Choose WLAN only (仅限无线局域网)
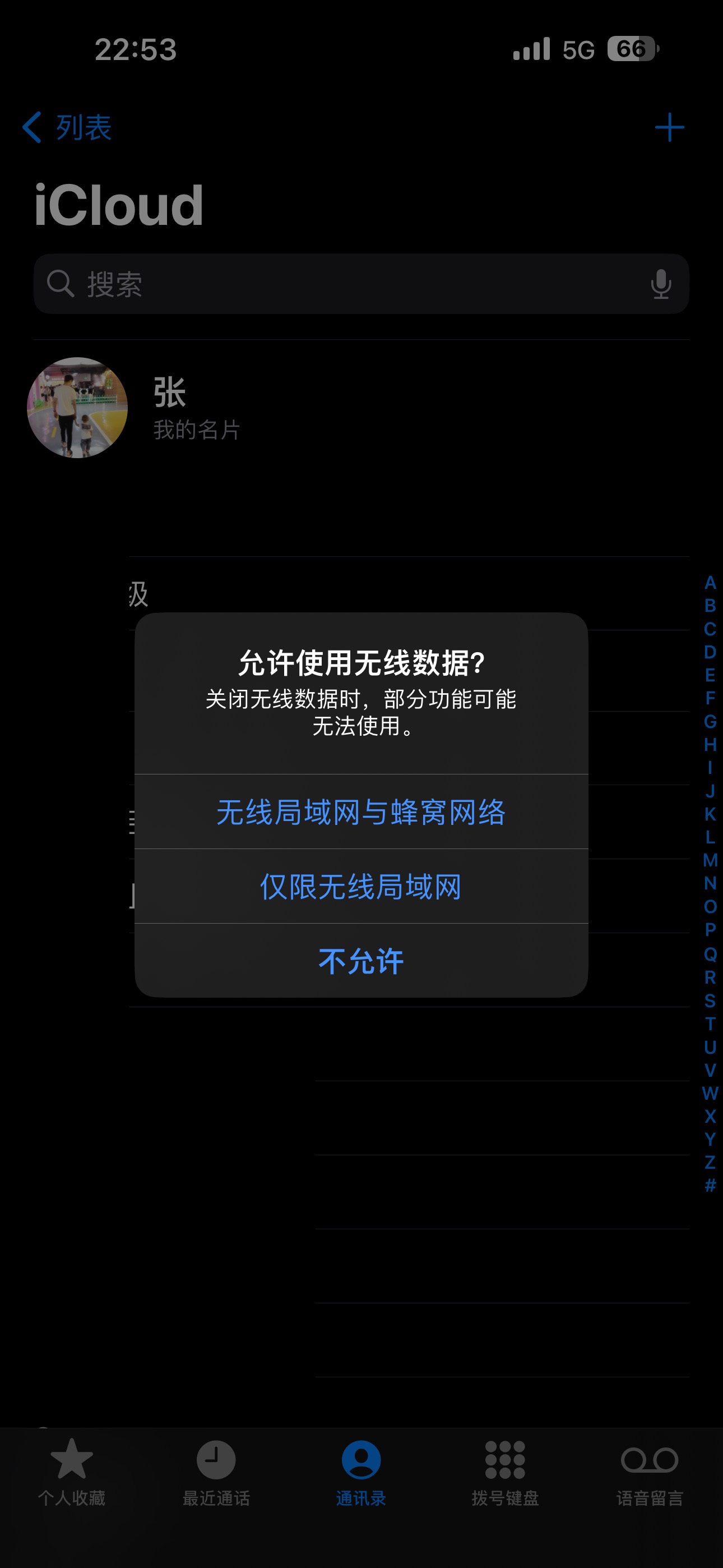The image size is (723, 1568). click(361, 886)
